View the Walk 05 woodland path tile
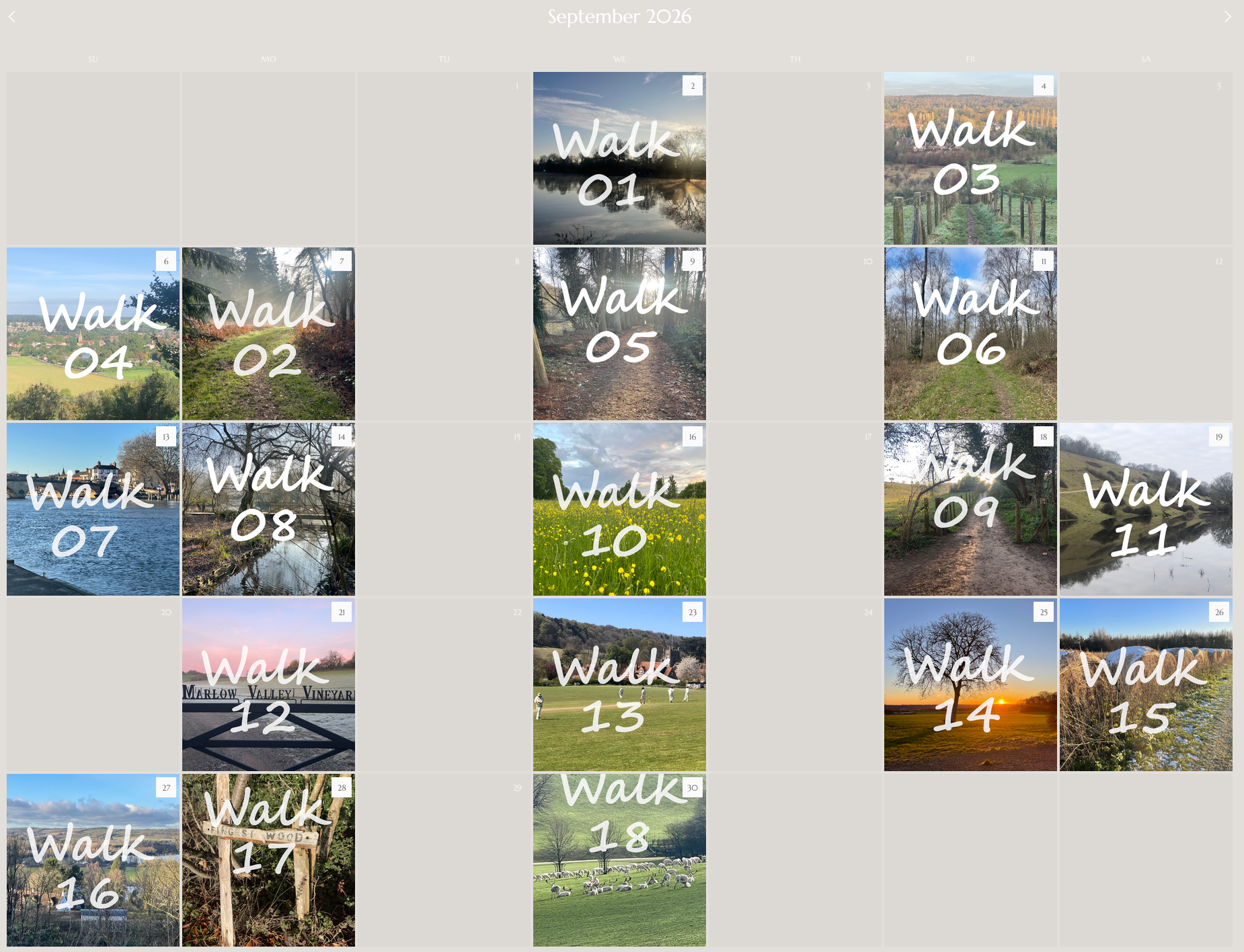This screenshot has height=952, width=1244. tap(619, 333)
